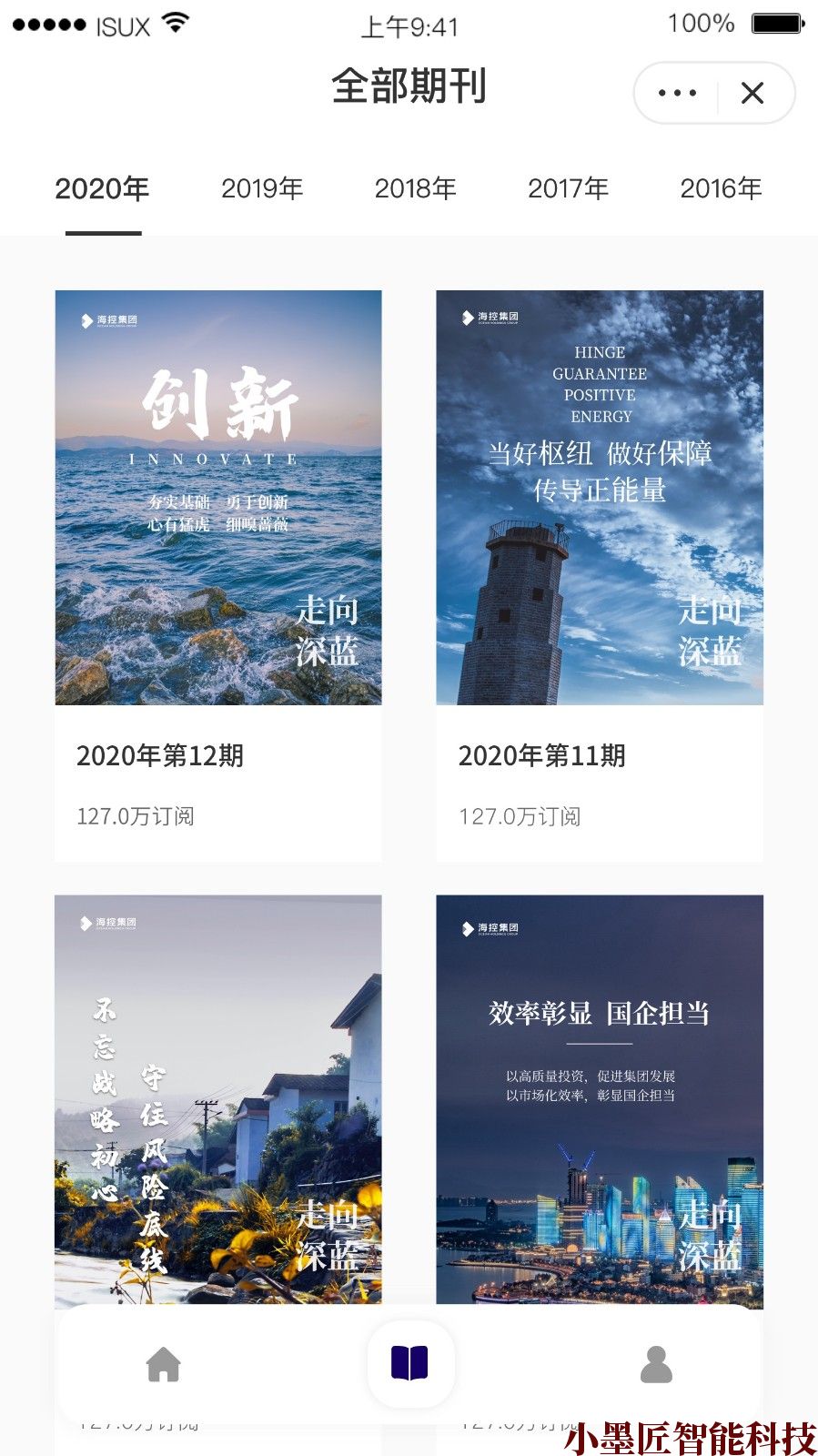Open the mini program more options menu
The height and width of the screenshot is (1456, 818).
[x=677, y=93]
